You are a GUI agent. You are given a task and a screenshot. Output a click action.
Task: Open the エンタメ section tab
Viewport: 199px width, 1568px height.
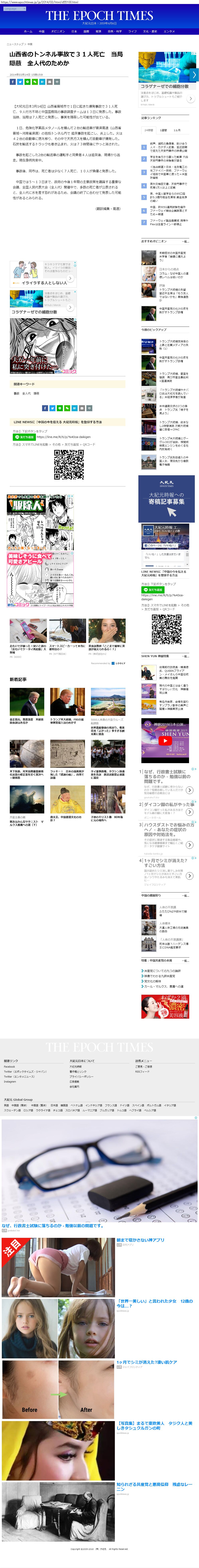(x=169, y=31)
